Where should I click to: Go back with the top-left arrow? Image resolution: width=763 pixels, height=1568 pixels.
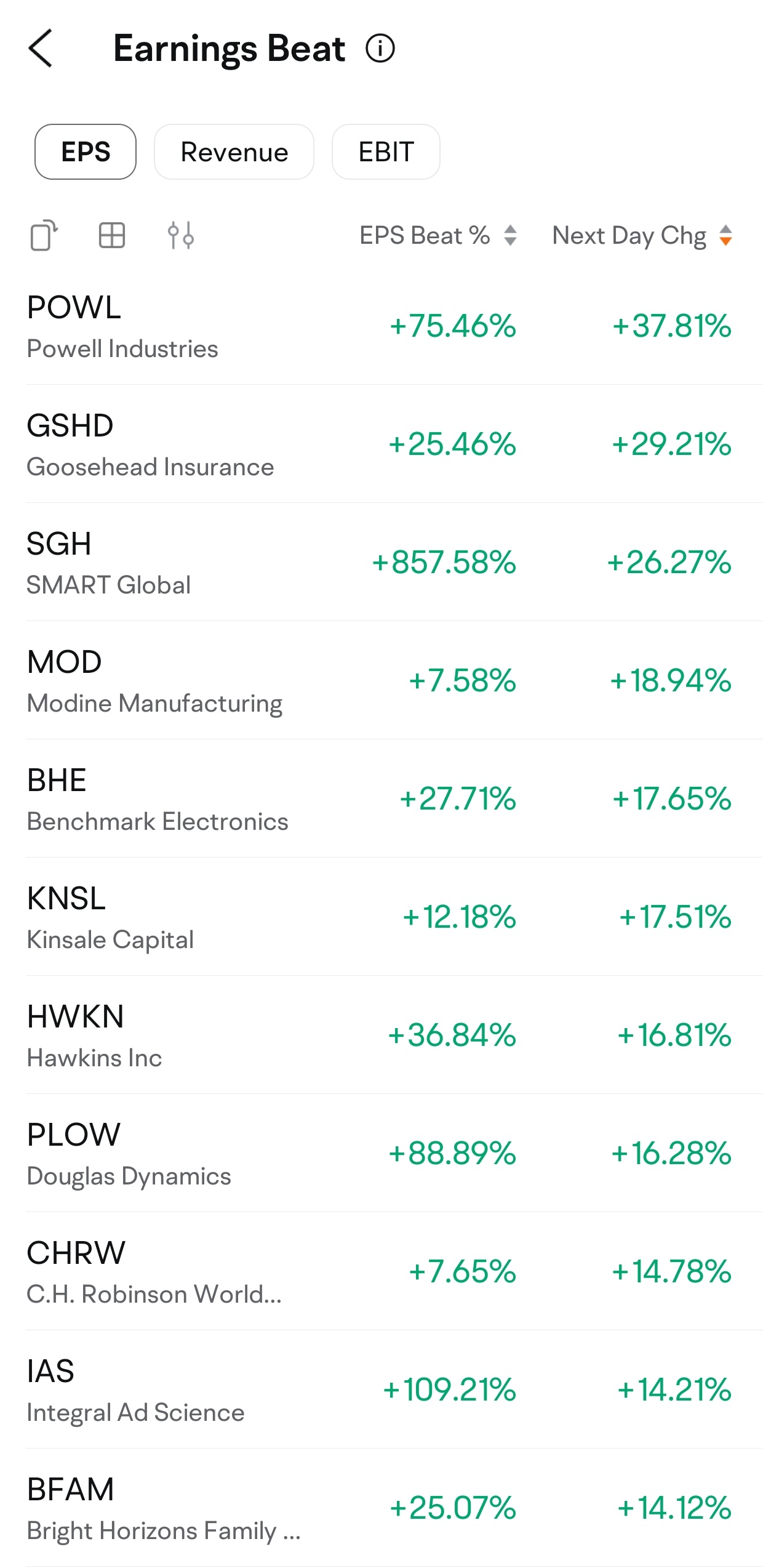41,49
